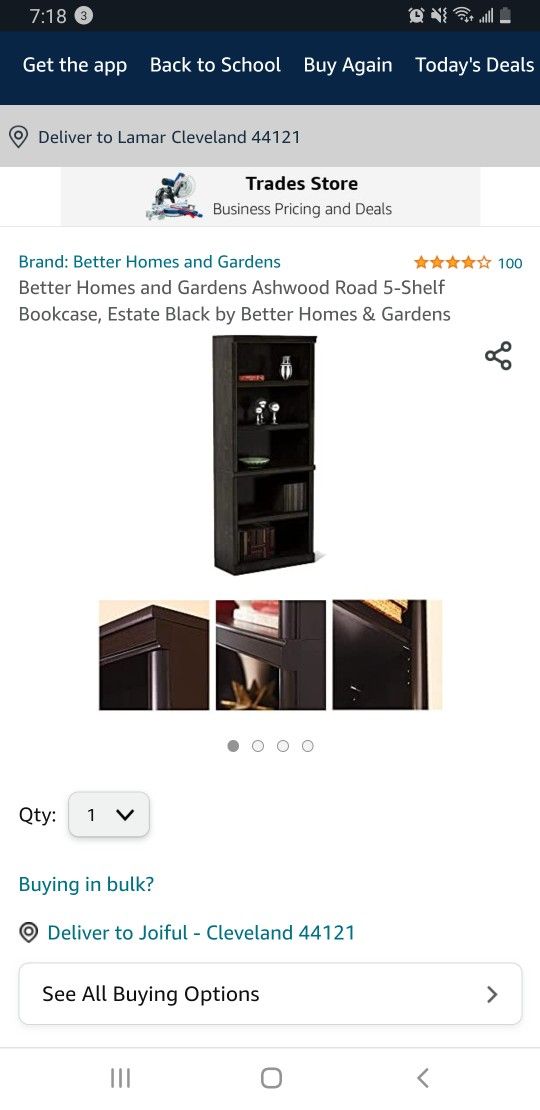Open the Trades Store banner

point(270,196)
